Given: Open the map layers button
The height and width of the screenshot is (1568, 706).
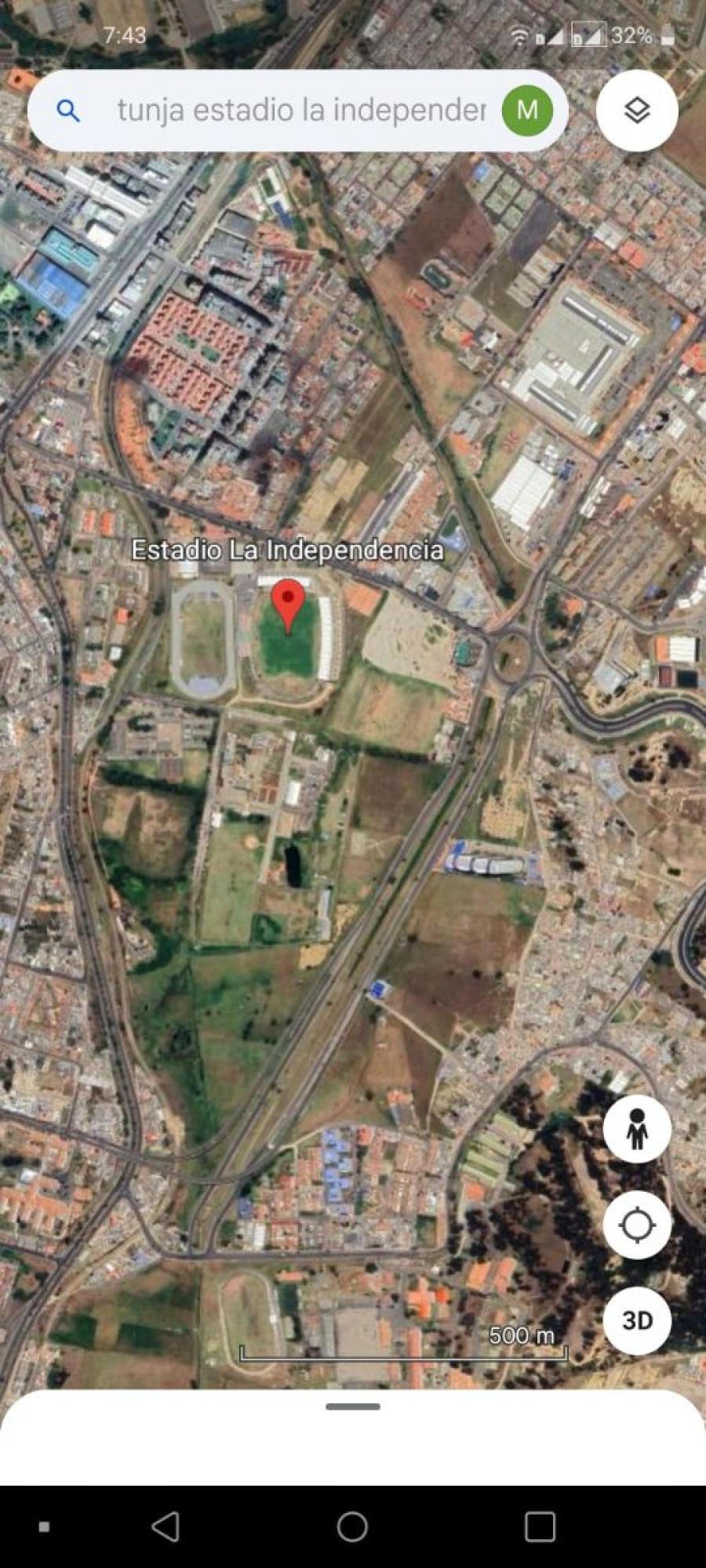Looking at the screenshot, I should (x=636, y=111).
